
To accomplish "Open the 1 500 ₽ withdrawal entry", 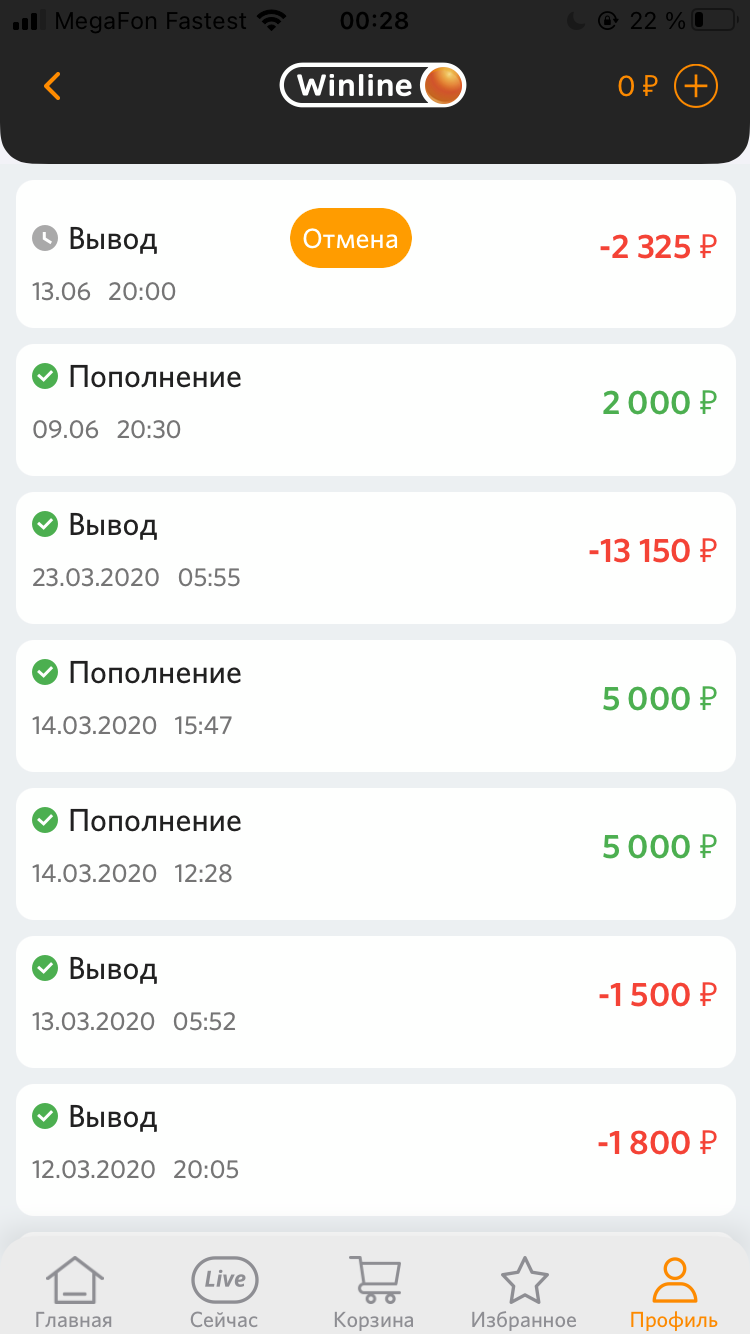I will tap(376, 1002).
